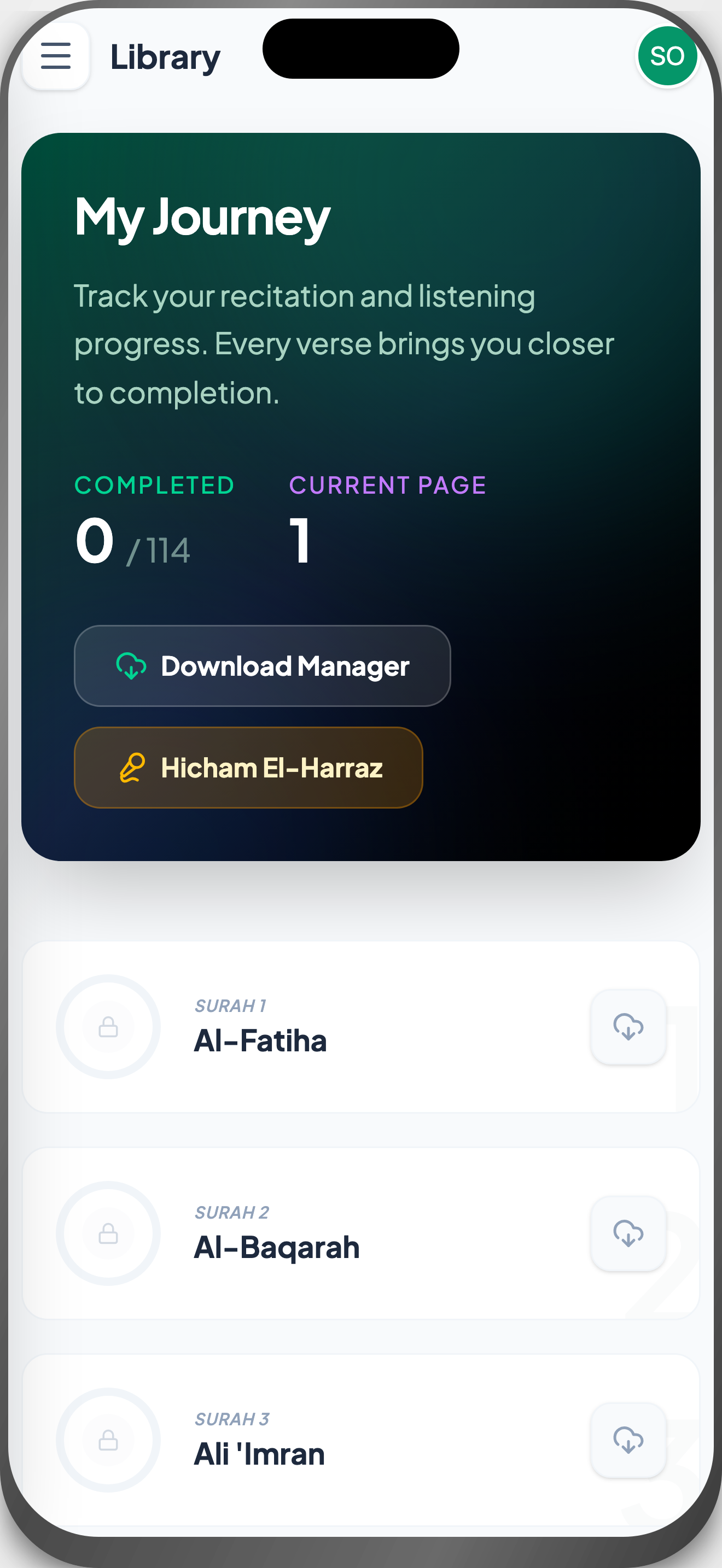Download Ali 'Imran surah

pos(627,1440)
